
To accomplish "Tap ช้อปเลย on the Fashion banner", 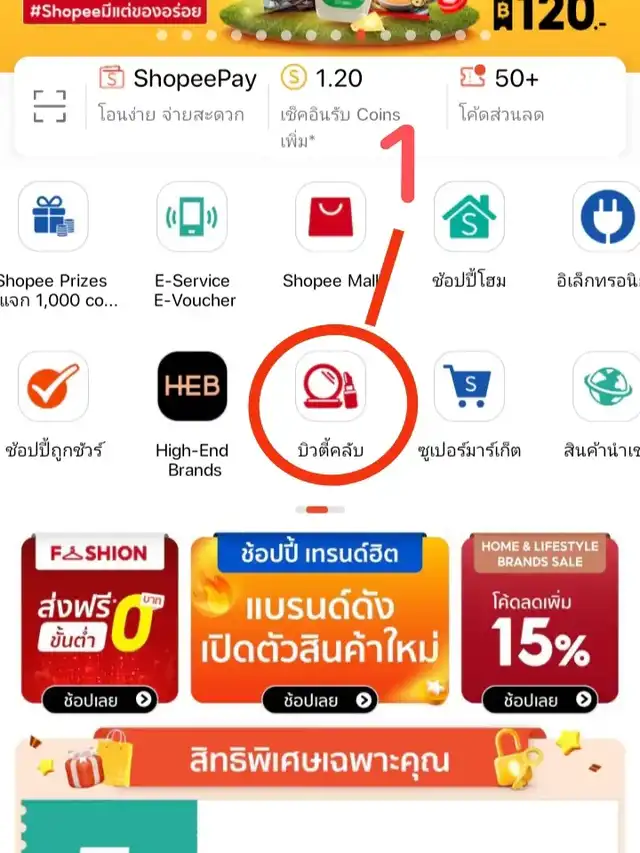I will point(100,700).
